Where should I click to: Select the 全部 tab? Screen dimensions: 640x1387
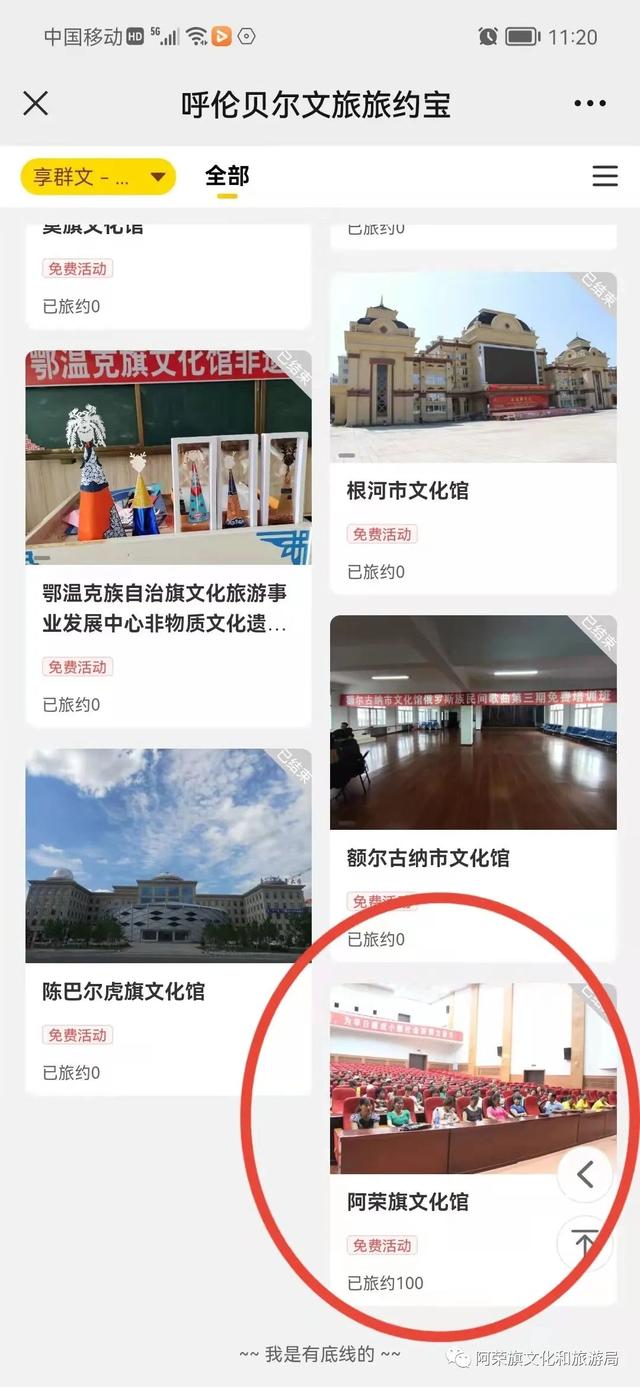227,176
